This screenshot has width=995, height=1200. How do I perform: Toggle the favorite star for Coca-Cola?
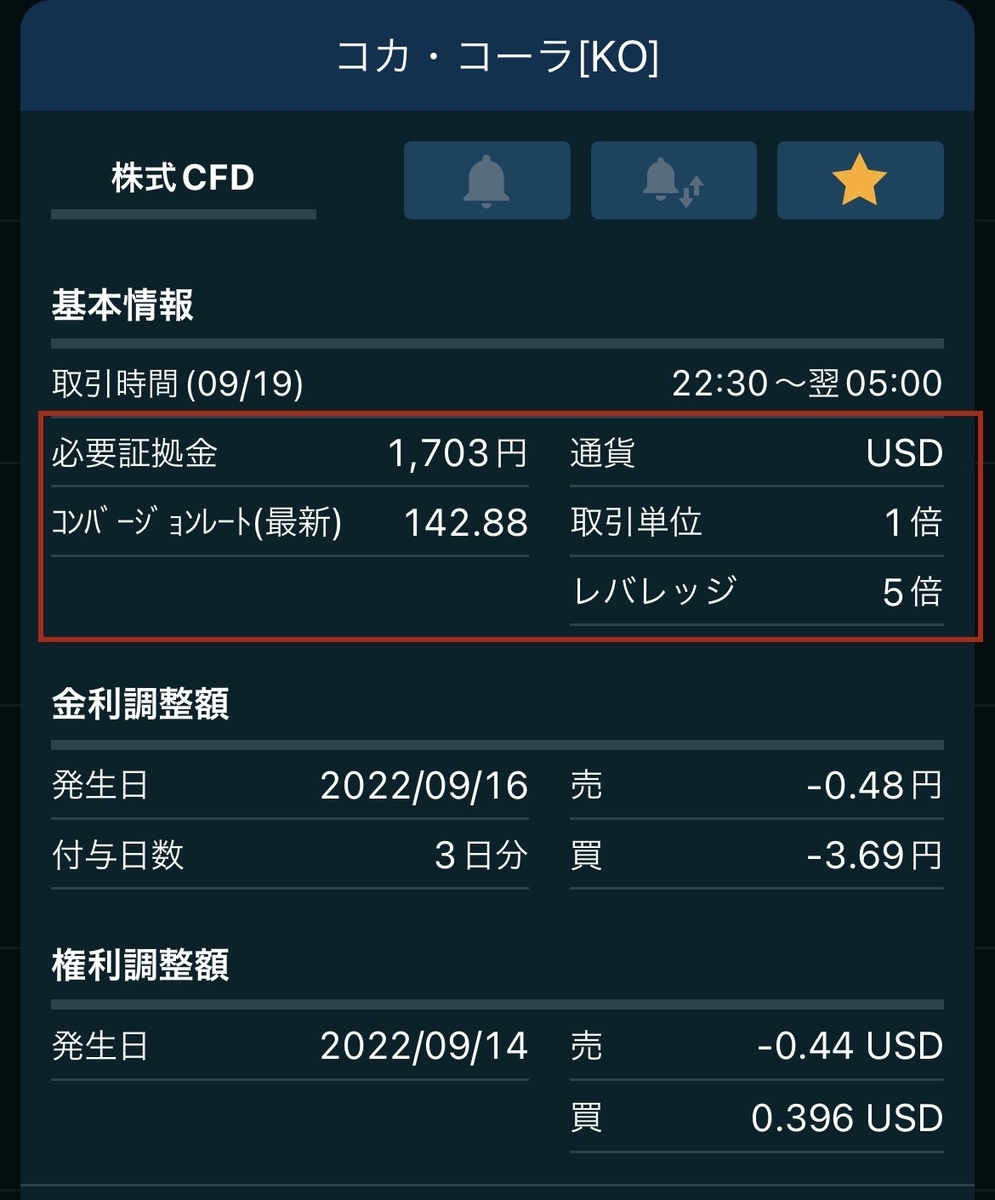(860, 180)
